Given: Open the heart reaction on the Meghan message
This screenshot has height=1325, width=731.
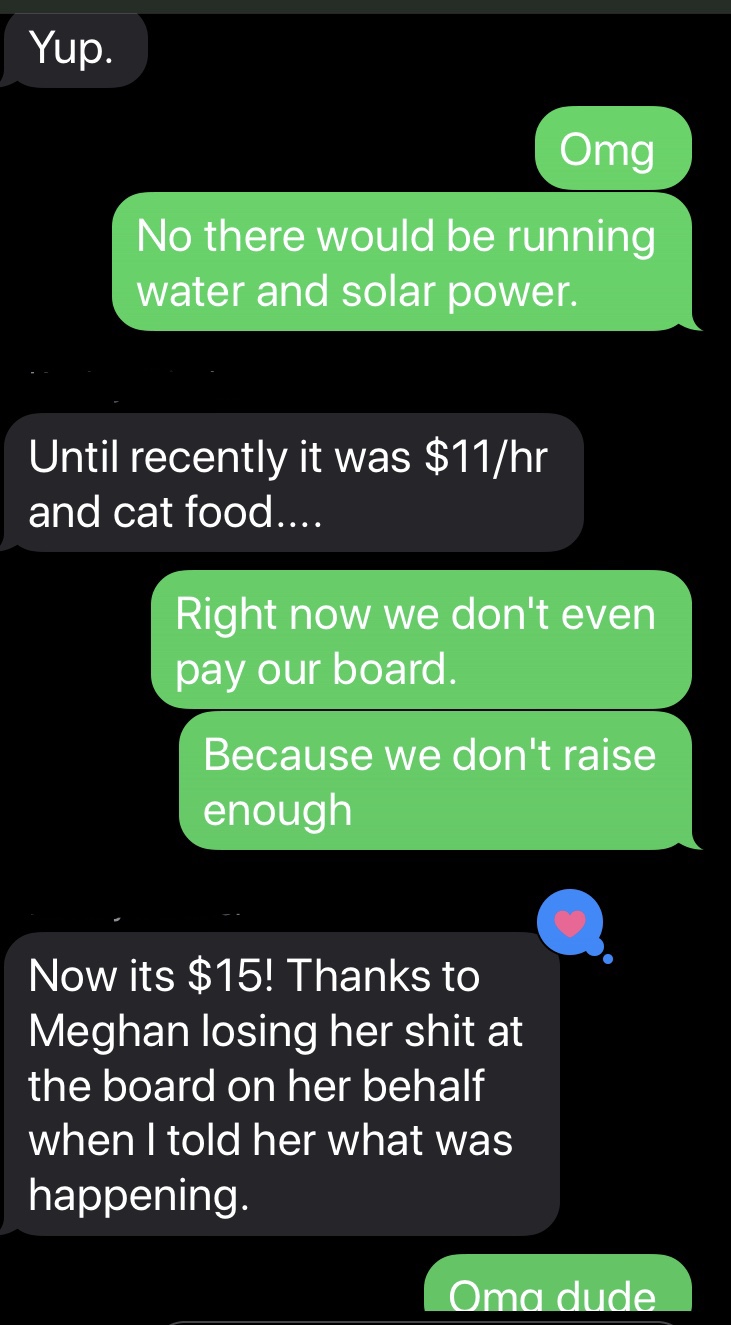Looking at the screenshot, I should tap(570, 923).
